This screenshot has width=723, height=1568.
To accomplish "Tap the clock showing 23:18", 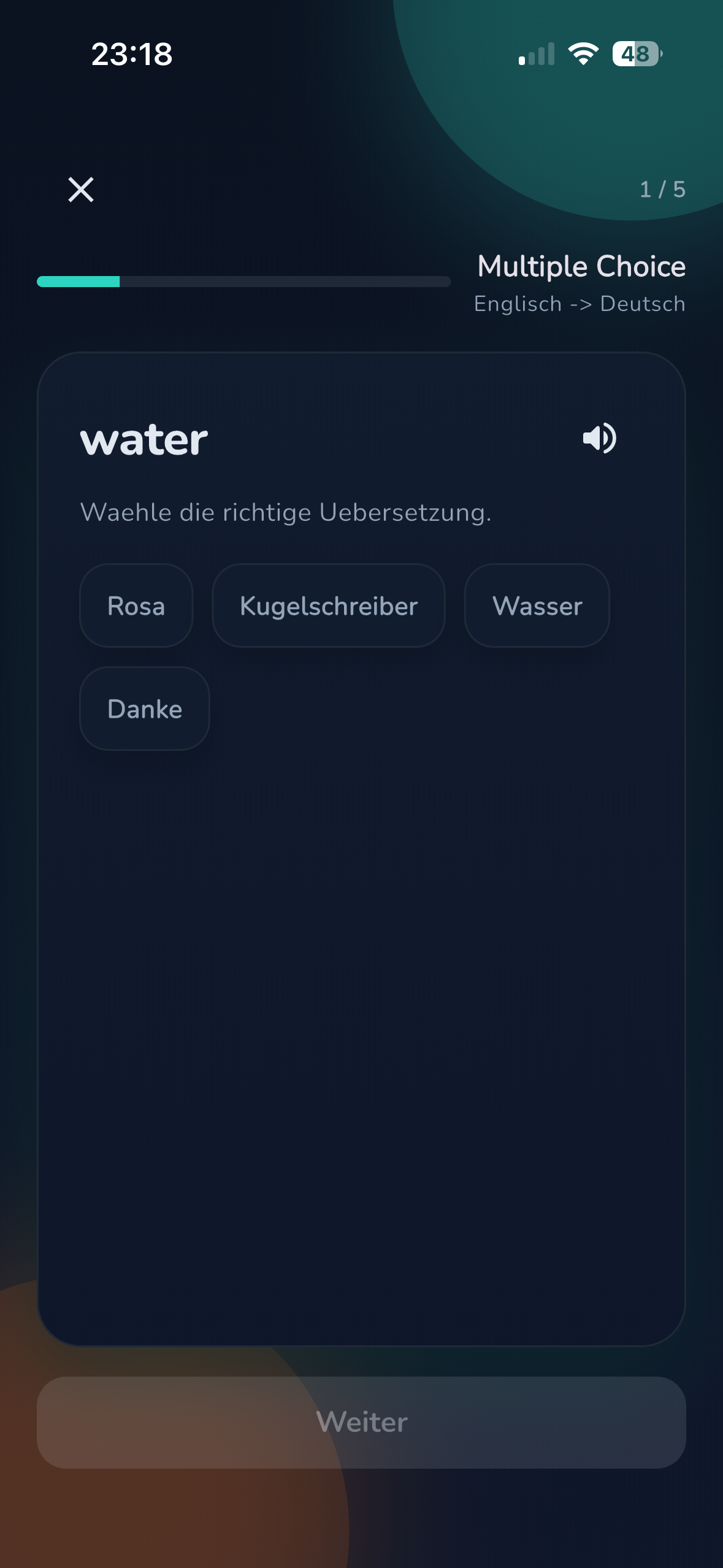I will pos(131,55).
